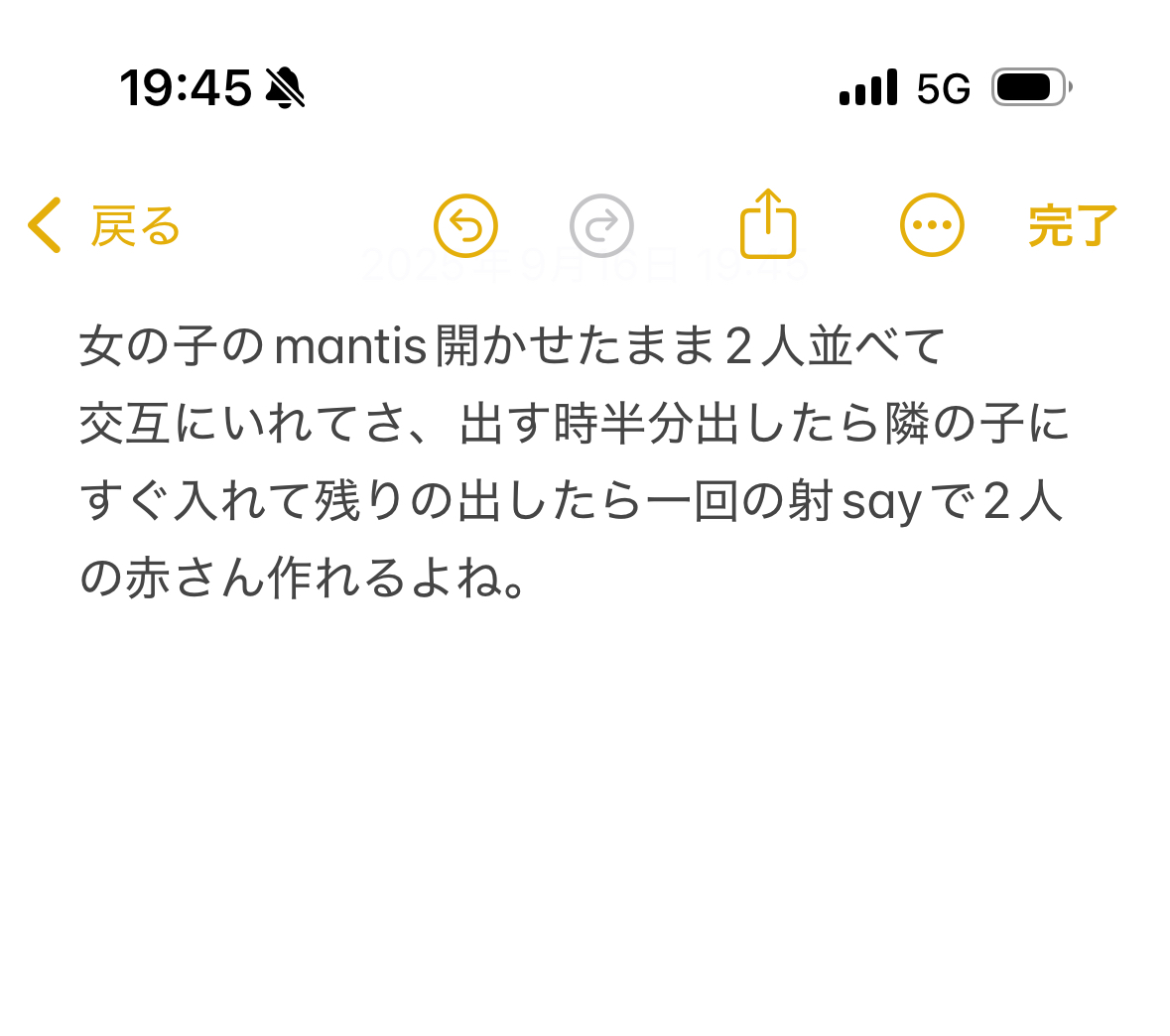Viewport: 1170px width, 1036px height.
Task: Tap the greyed-out redo arrow
Action: pyautogui.click(x=601, y=226)
